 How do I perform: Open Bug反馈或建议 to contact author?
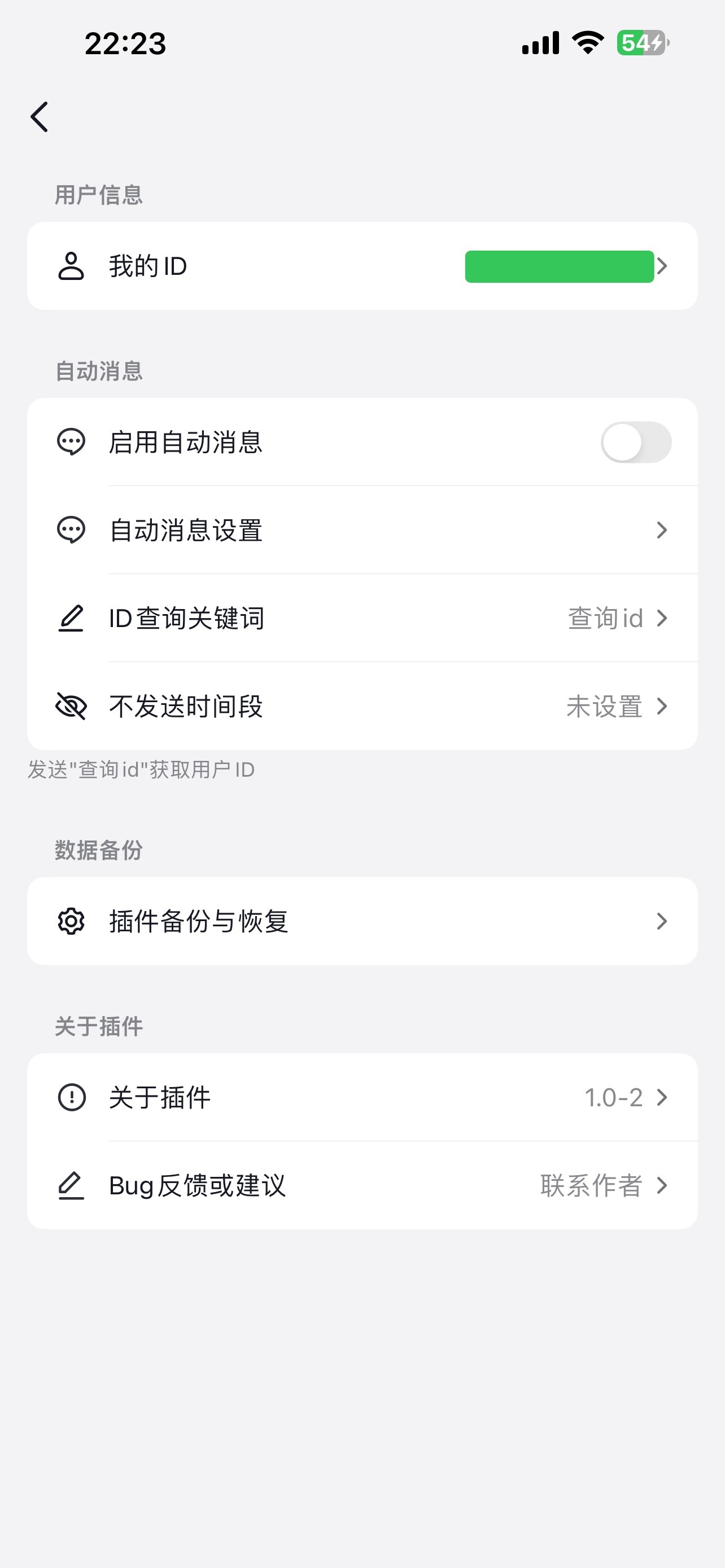(x=362, y=1185)
